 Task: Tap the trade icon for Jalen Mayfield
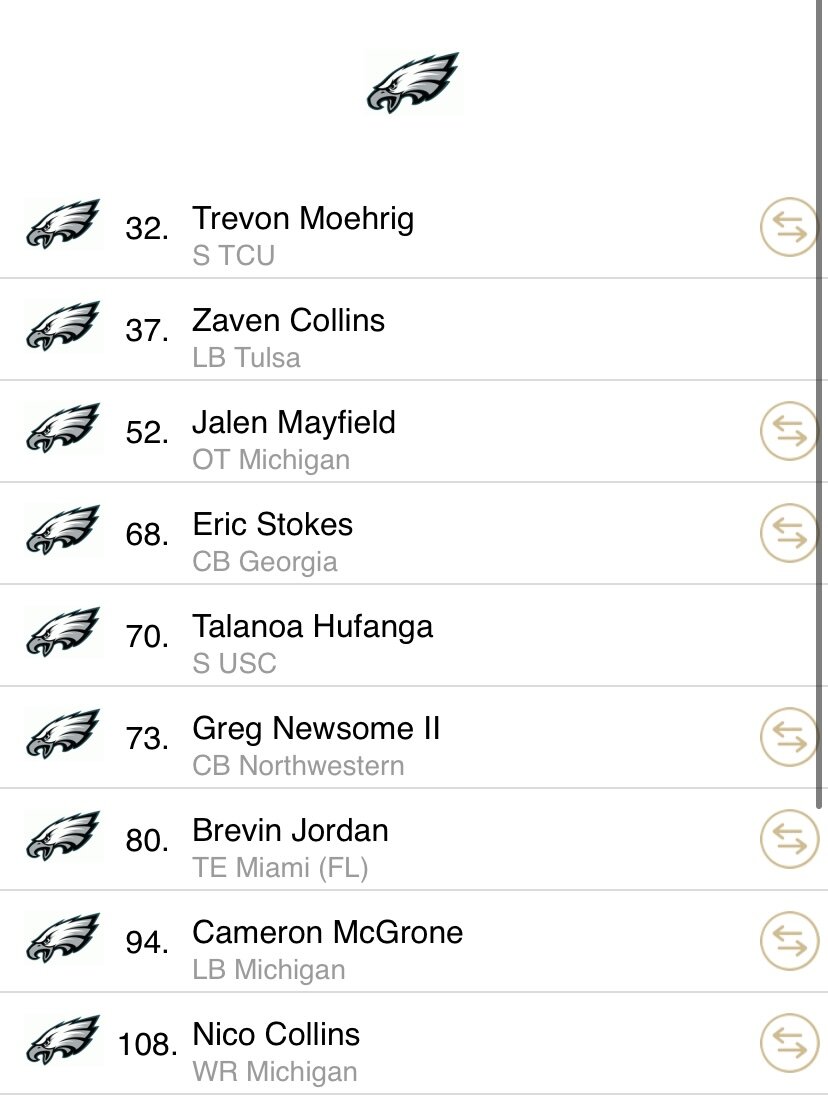[789, 432]
